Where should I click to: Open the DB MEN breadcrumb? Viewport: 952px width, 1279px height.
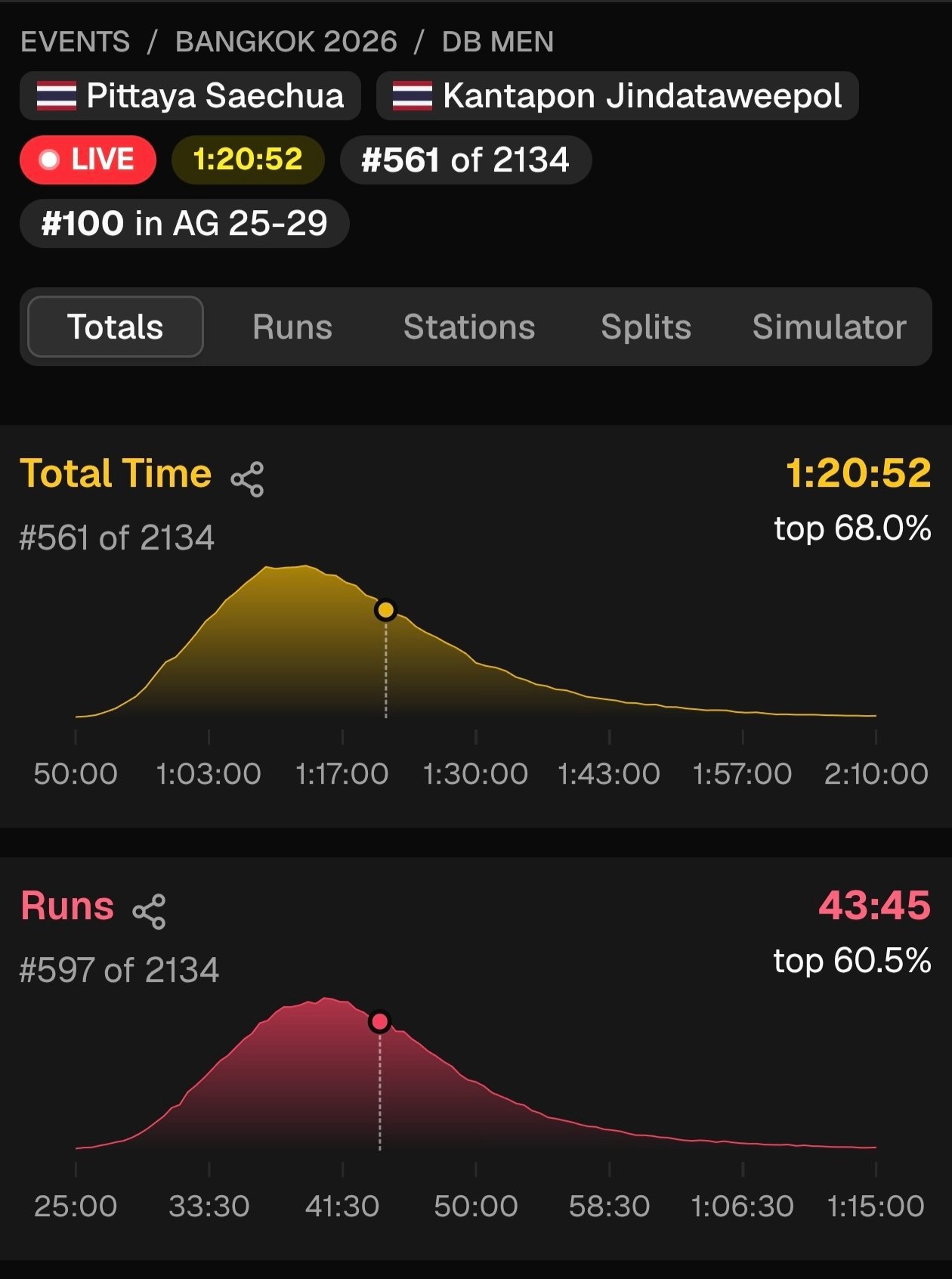click(498, 42)
